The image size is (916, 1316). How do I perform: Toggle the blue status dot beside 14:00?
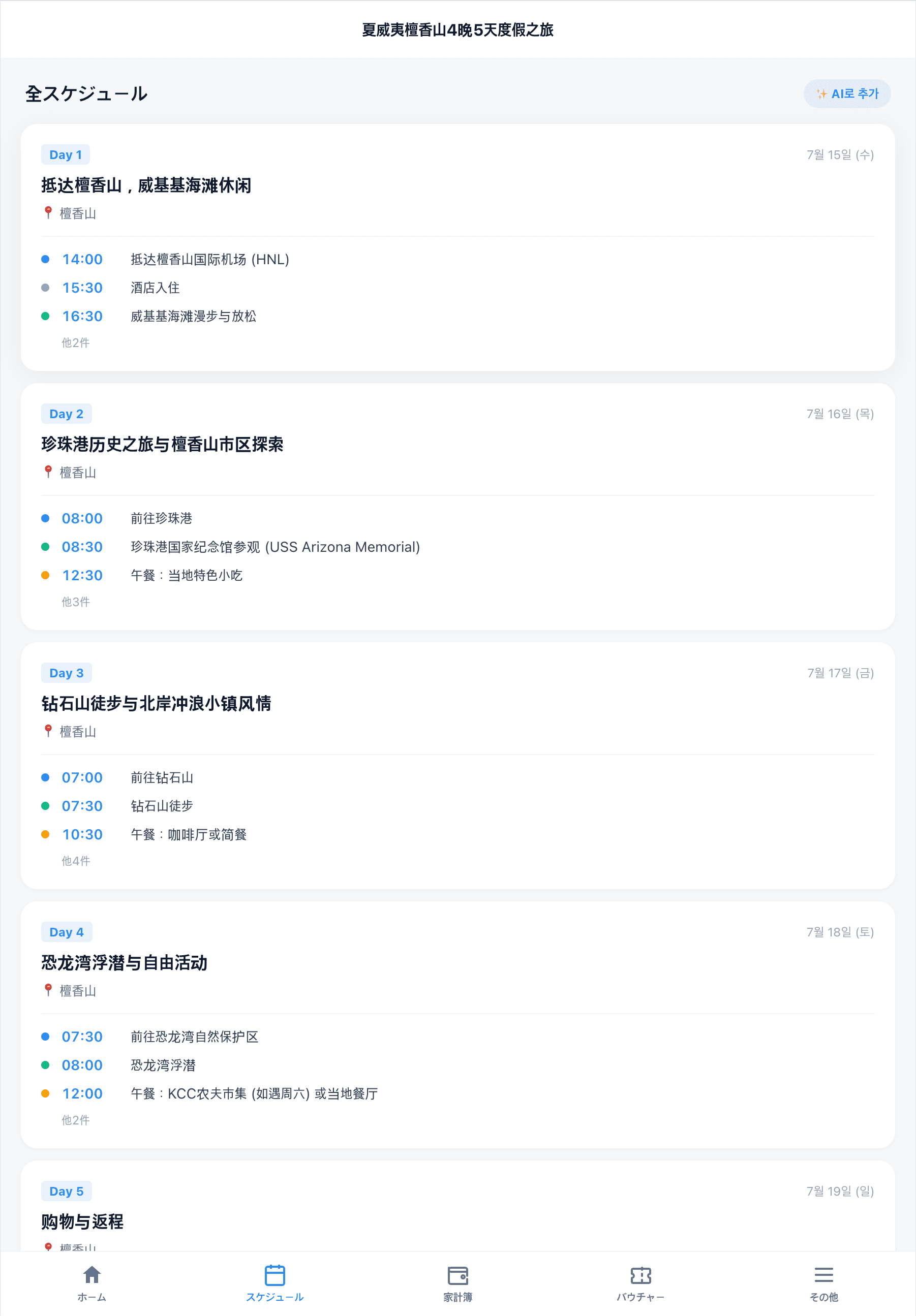tap(45, 259)
